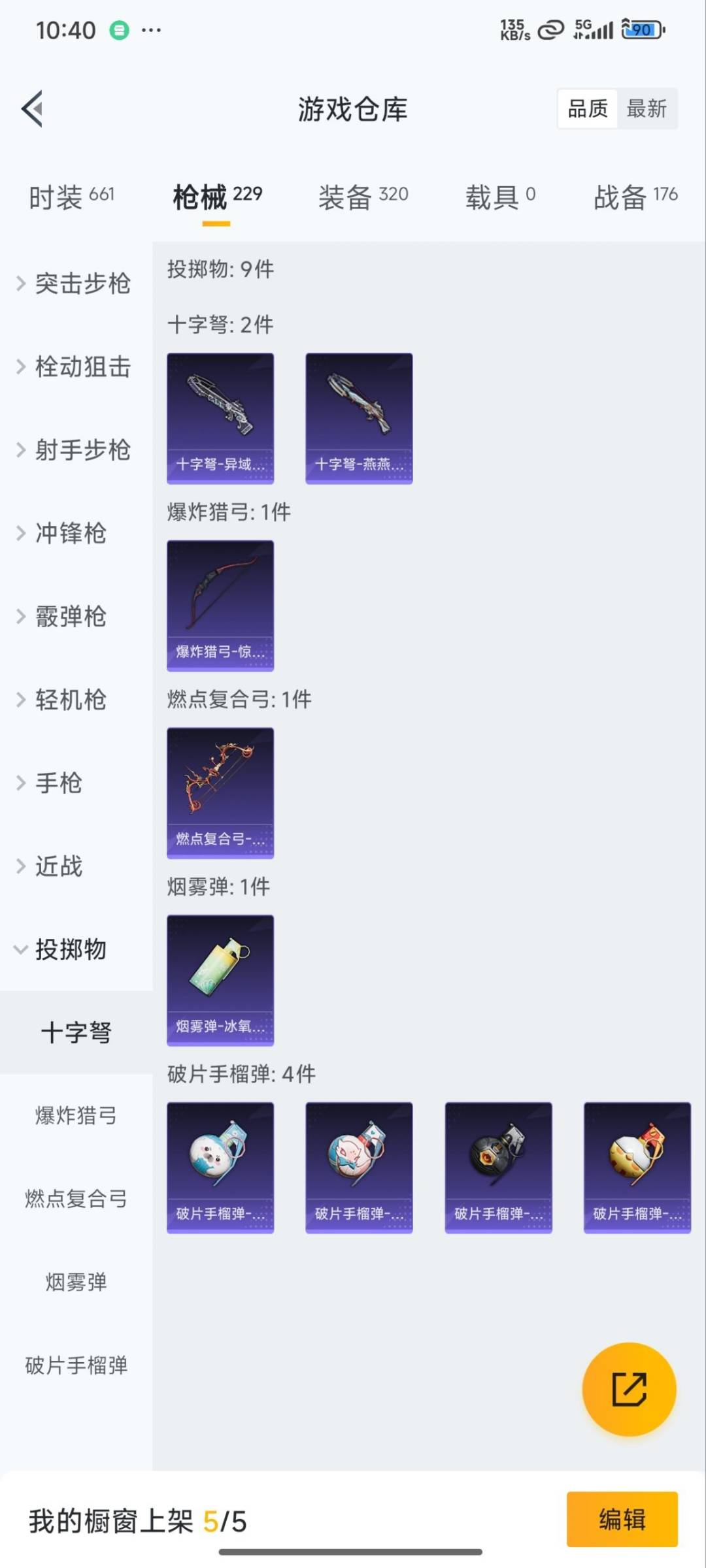Expand the 栓动狙击 category
Screen dimensions: 706x1568
[x=75, y=367]
